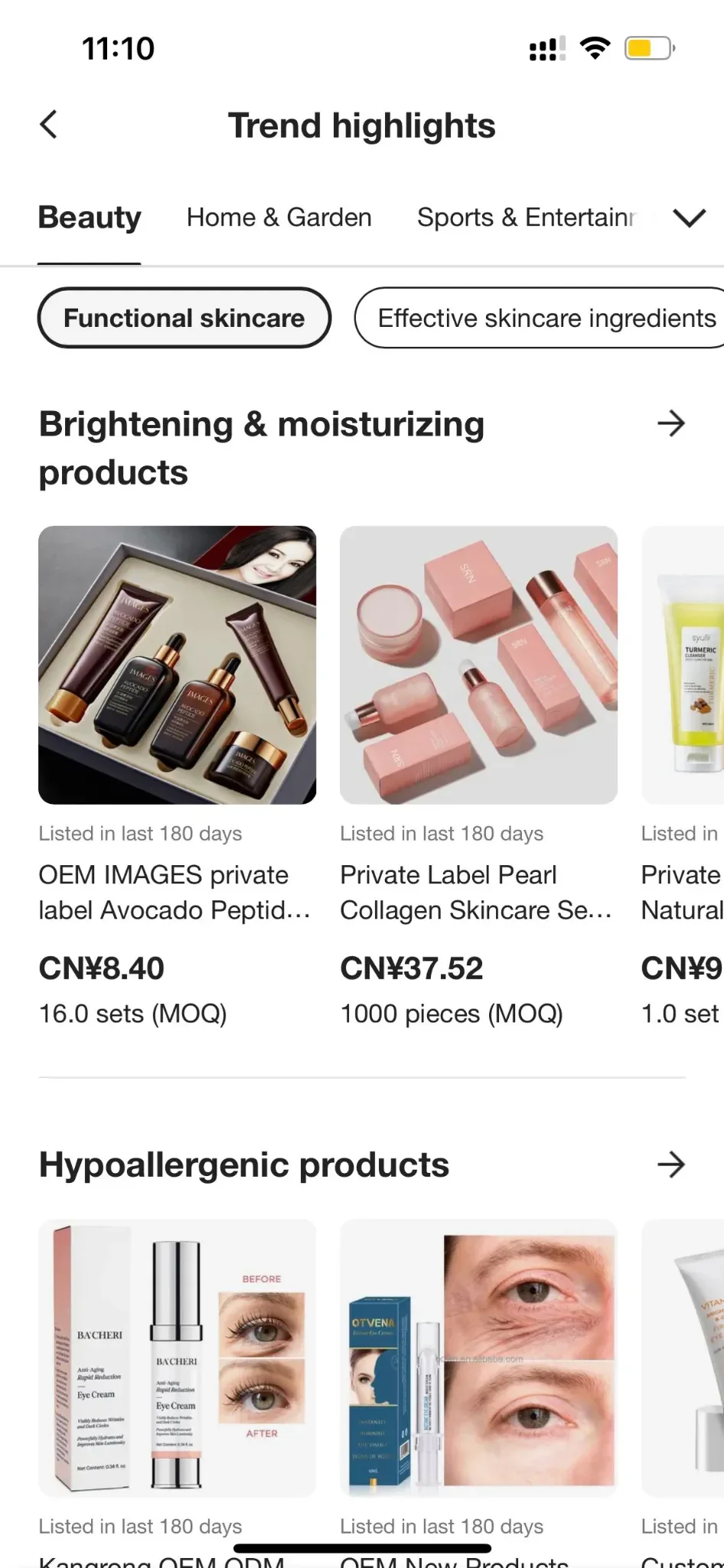This screenshot has width=724, height=1568.
Task: Switch to the Home & Garden tab
Action: click(x=278, y=217)
